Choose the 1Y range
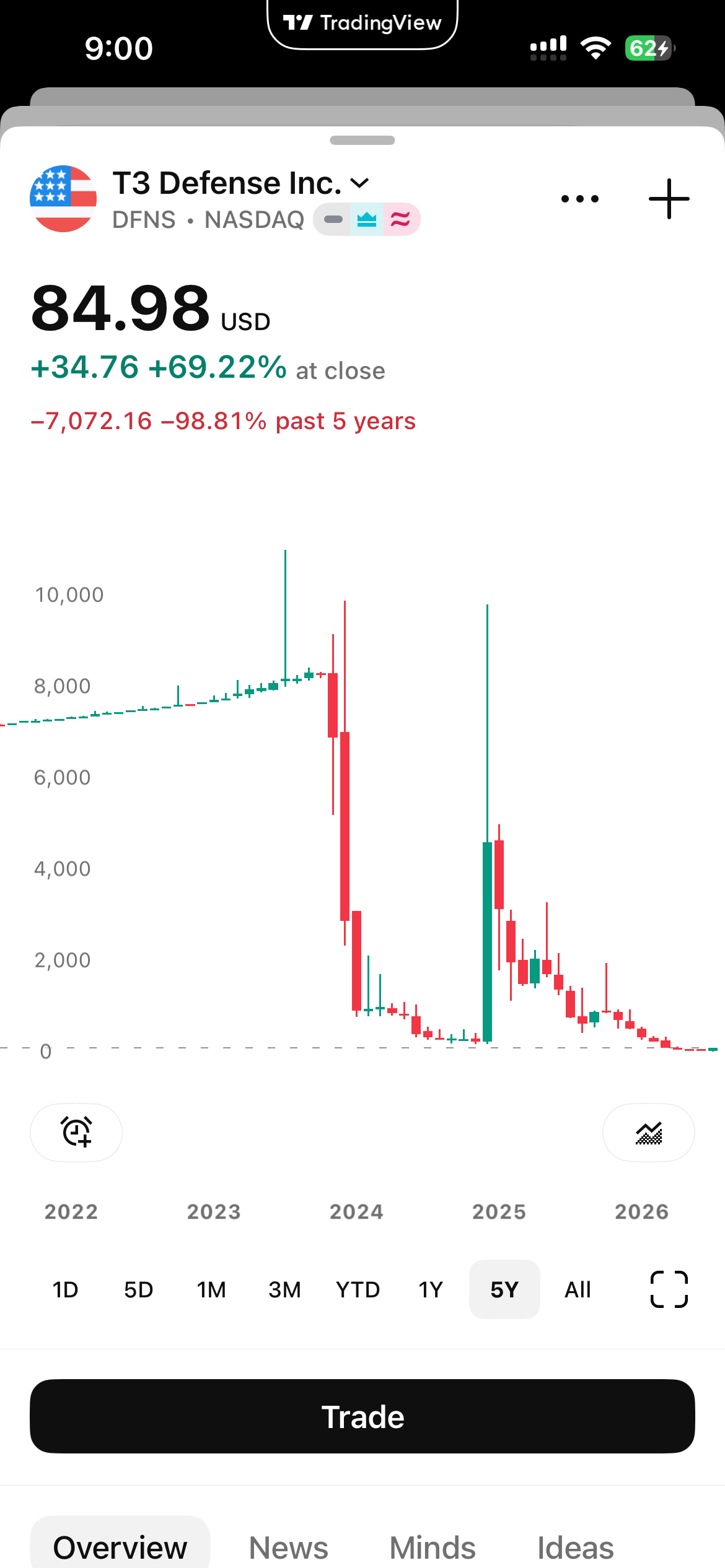Screen dimensions: 725x1568 click(x=431, y=1289)
